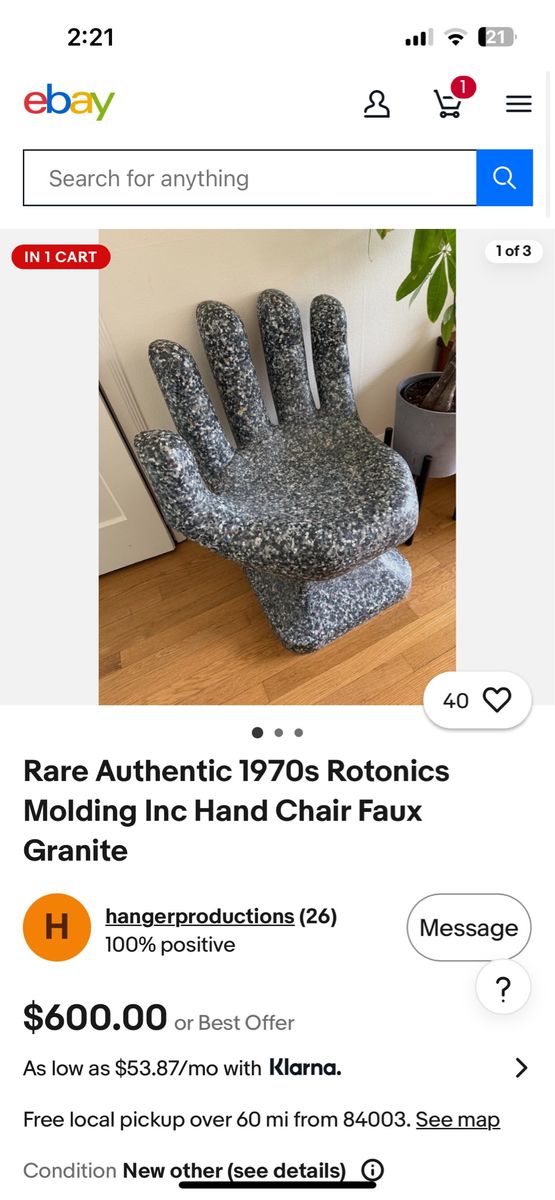This screenshot has width=555, height=1200.
Task: Open the hamburger menu
Action: [518, 104]
